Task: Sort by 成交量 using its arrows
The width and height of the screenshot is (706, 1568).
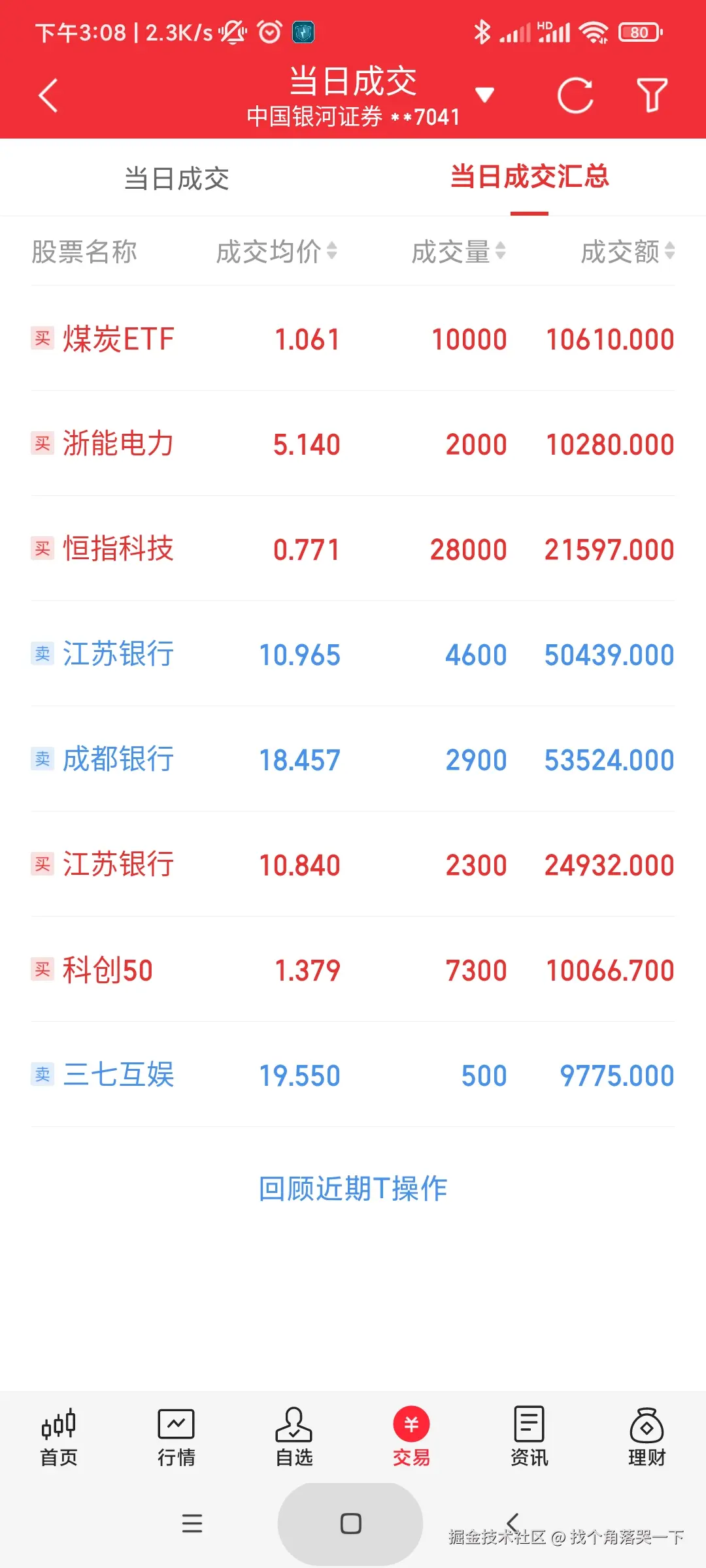Action: coord(502,252)
